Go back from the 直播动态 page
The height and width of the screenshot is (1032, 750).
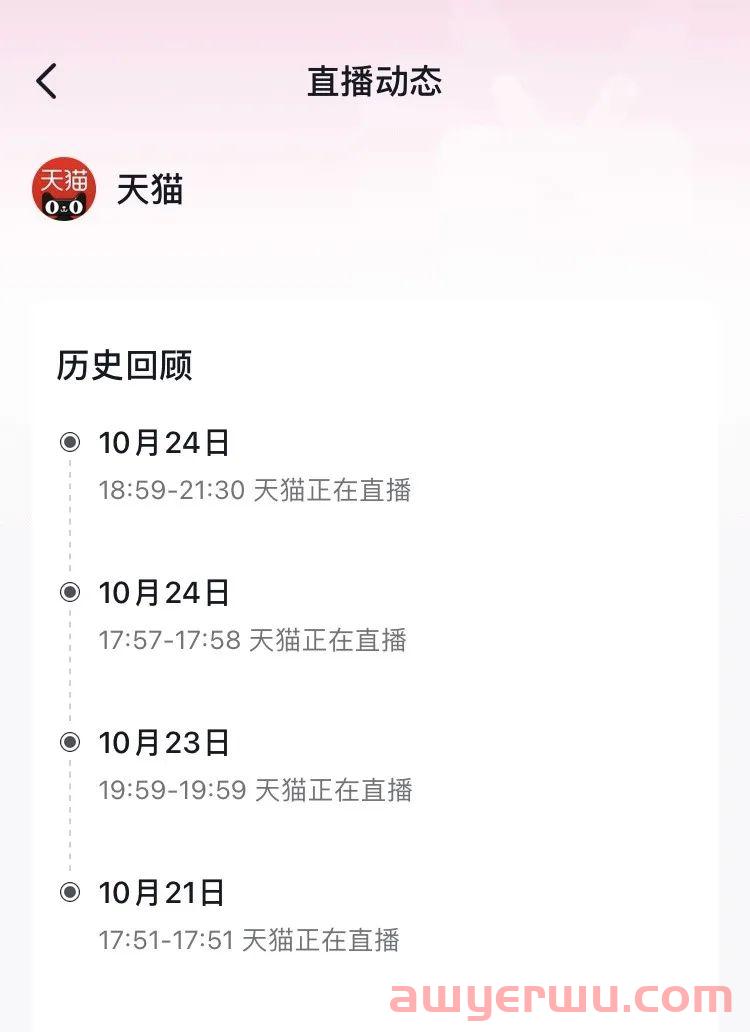pos(47,81)
